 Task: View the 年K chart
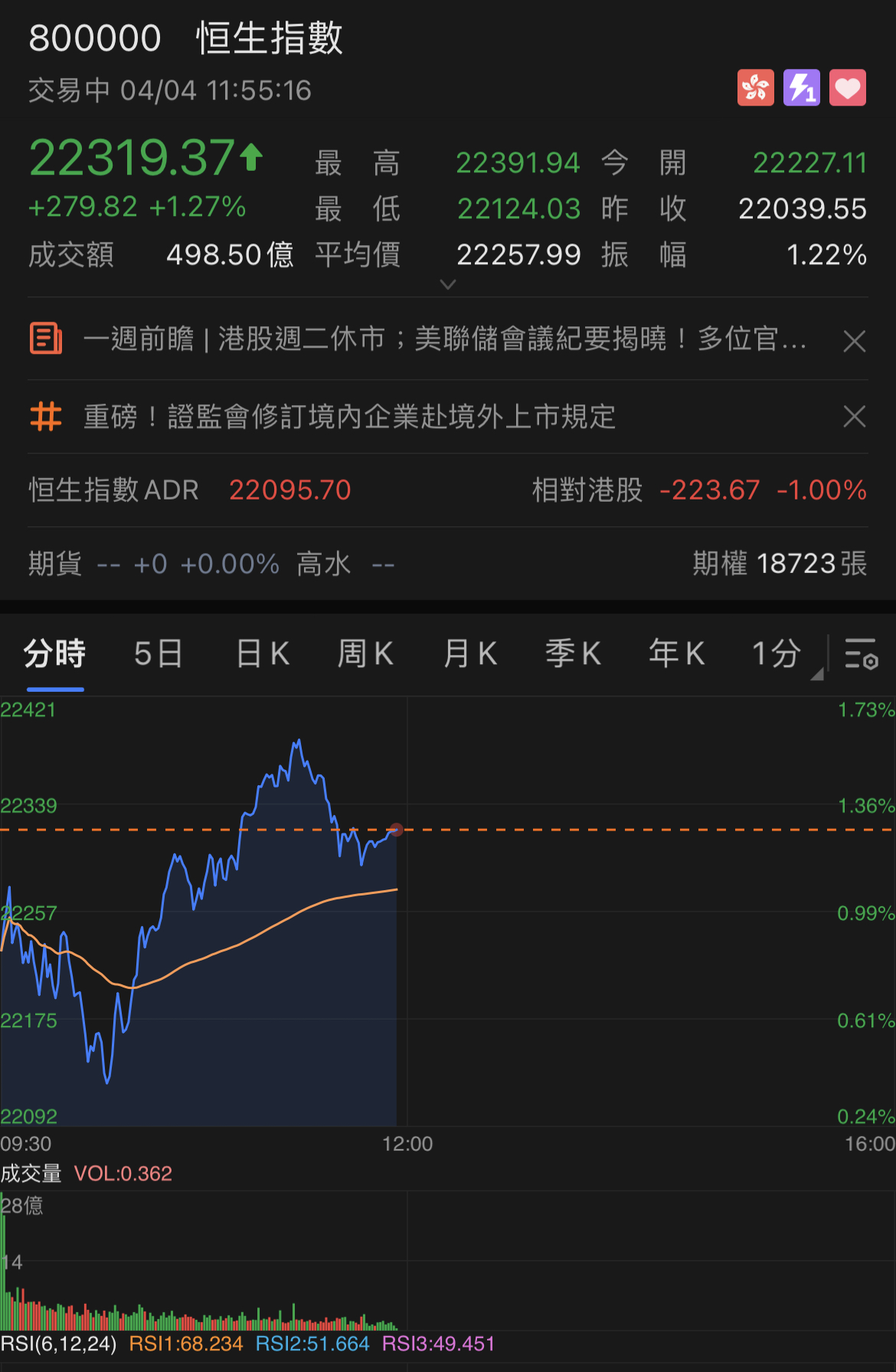point(676,654)
